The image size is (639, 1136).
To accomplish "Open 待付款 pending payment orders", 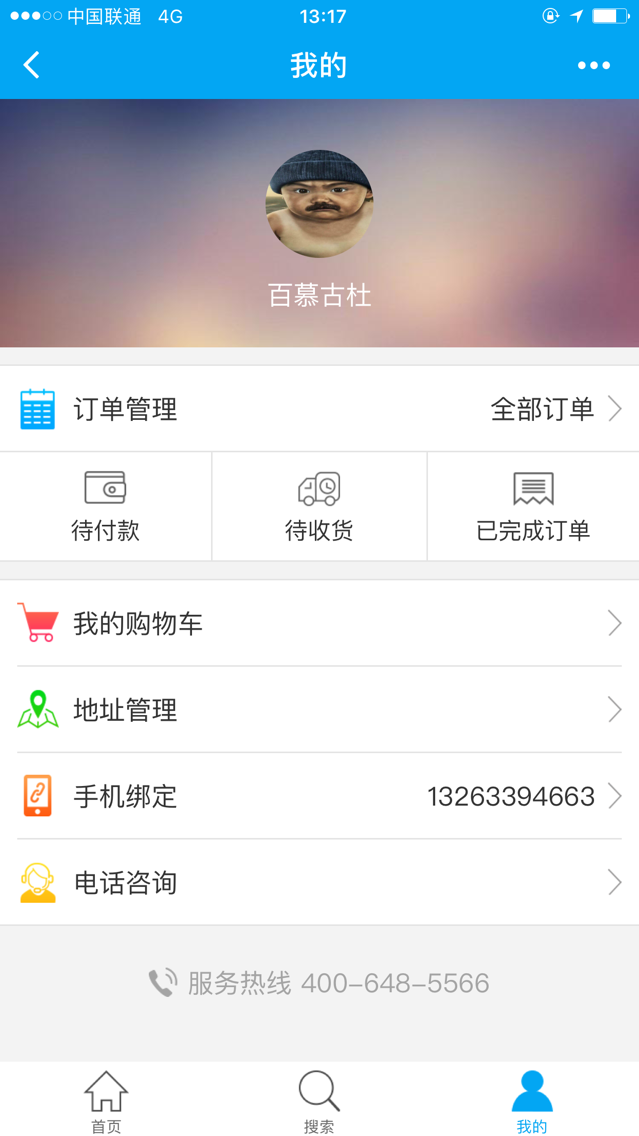I will pos(105,507).
